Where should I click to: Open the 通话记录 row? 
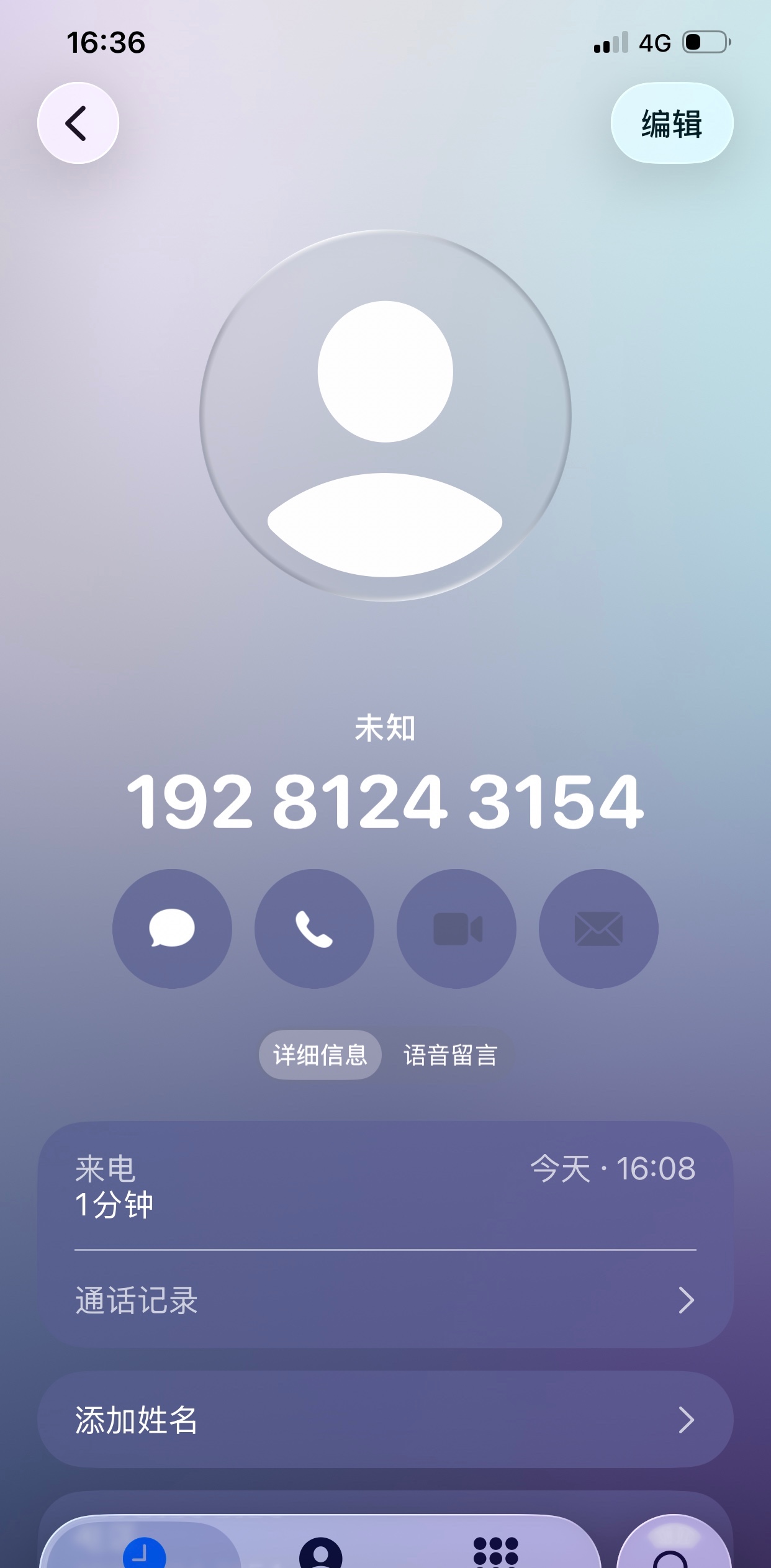pyautogui.click(x=385, y=1300)
